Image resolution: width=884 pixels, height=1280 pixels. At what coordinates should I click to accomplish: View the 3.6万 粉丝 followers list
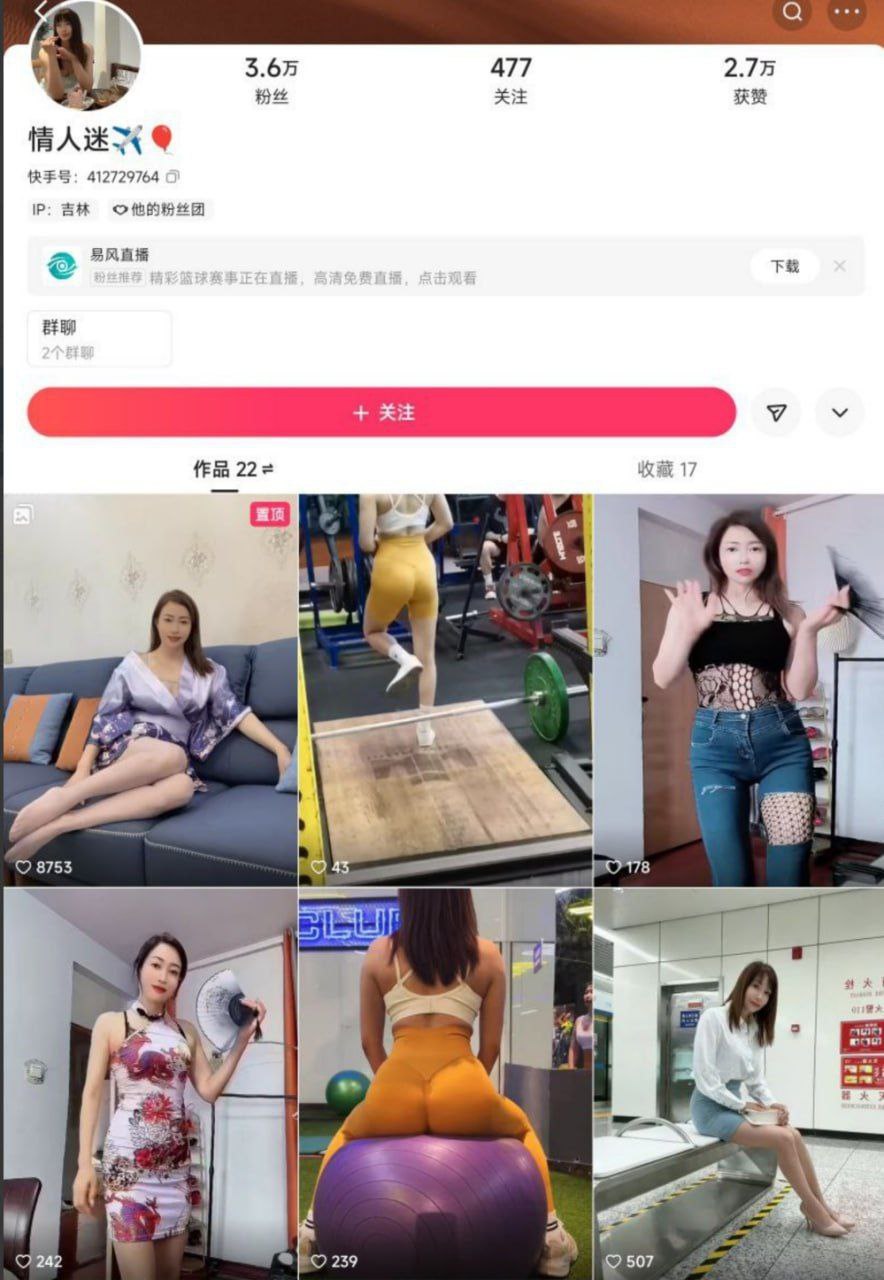271,80
